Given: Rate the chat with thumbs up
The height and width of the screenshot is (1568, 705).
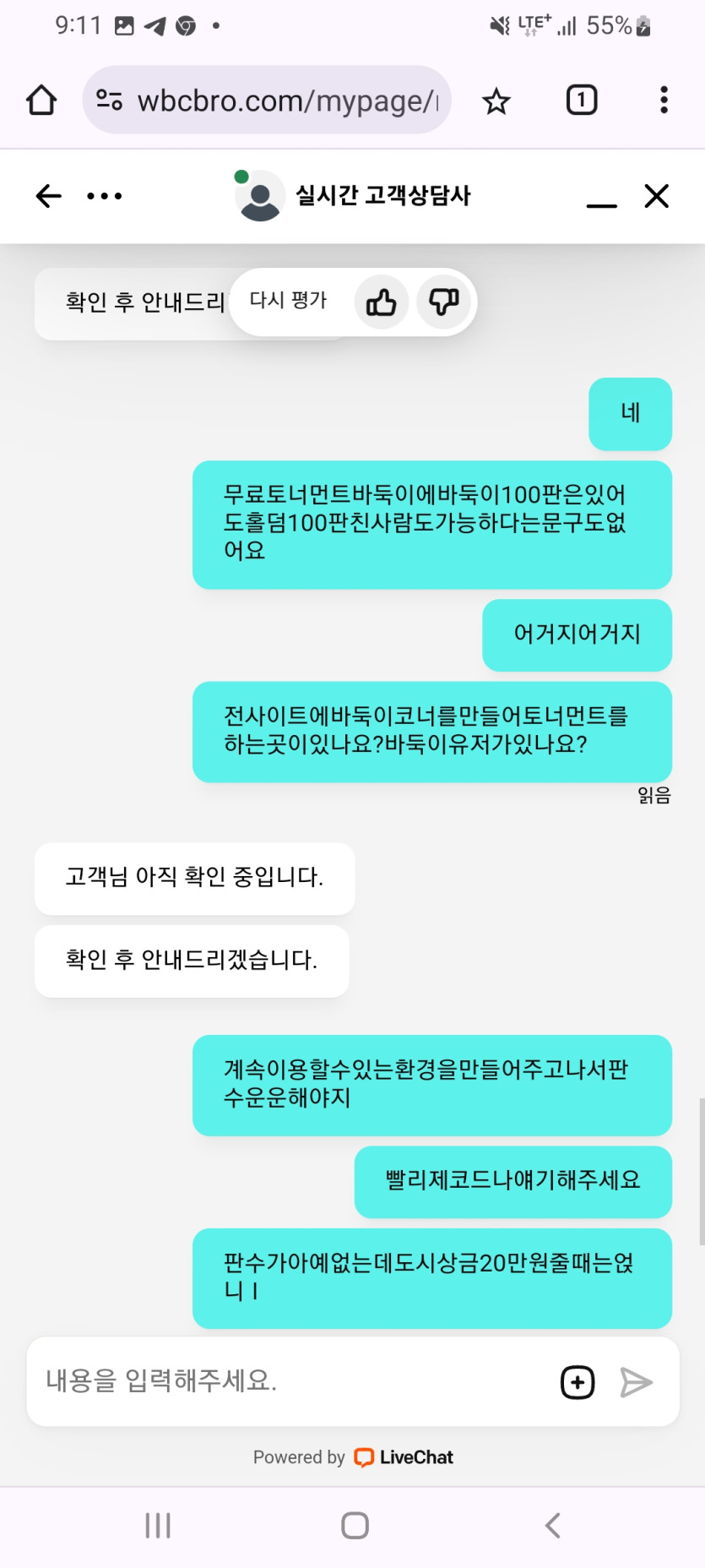Looking at the screenshot, I should pyautogui.click(x=382, y=302).
